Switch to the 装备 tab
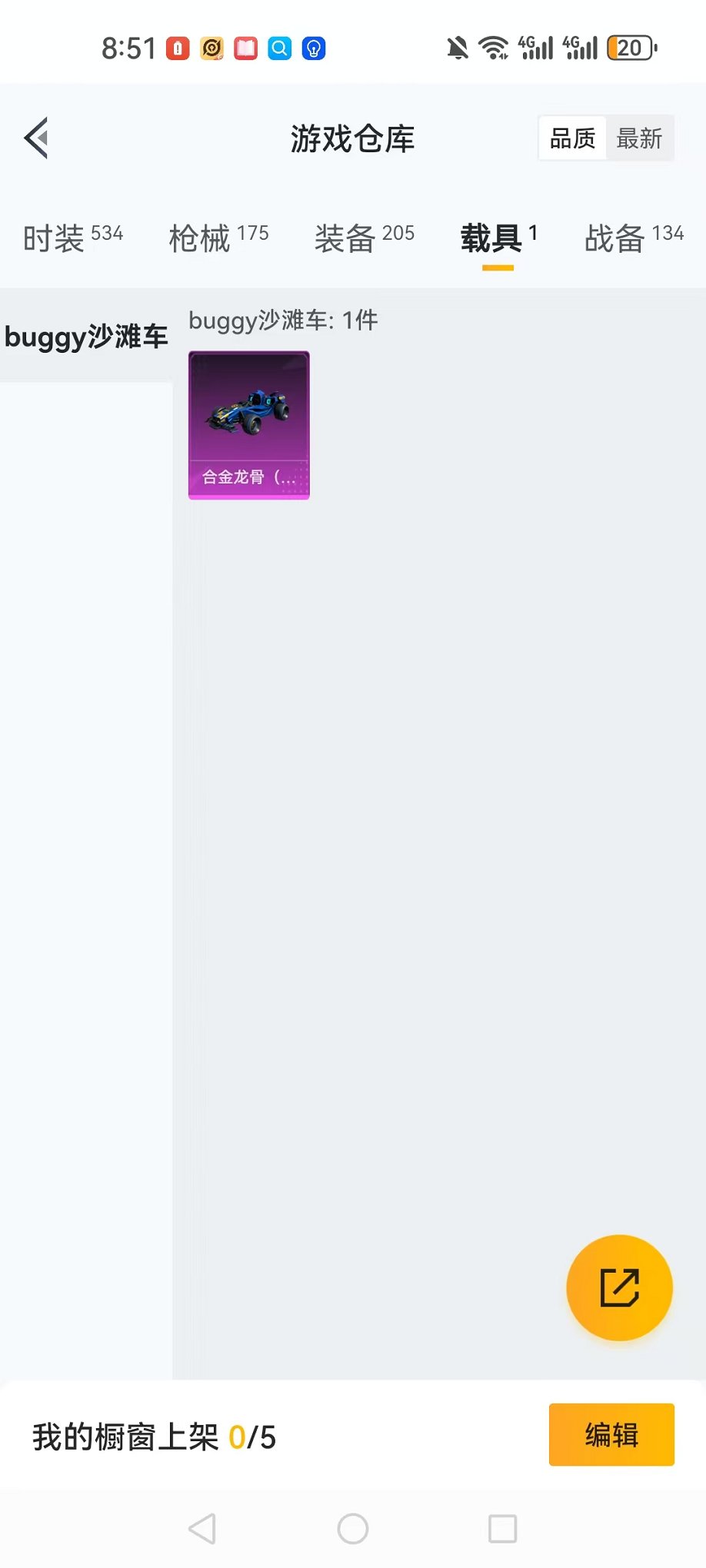The image size is (706, 1568). tap(365, 238)
